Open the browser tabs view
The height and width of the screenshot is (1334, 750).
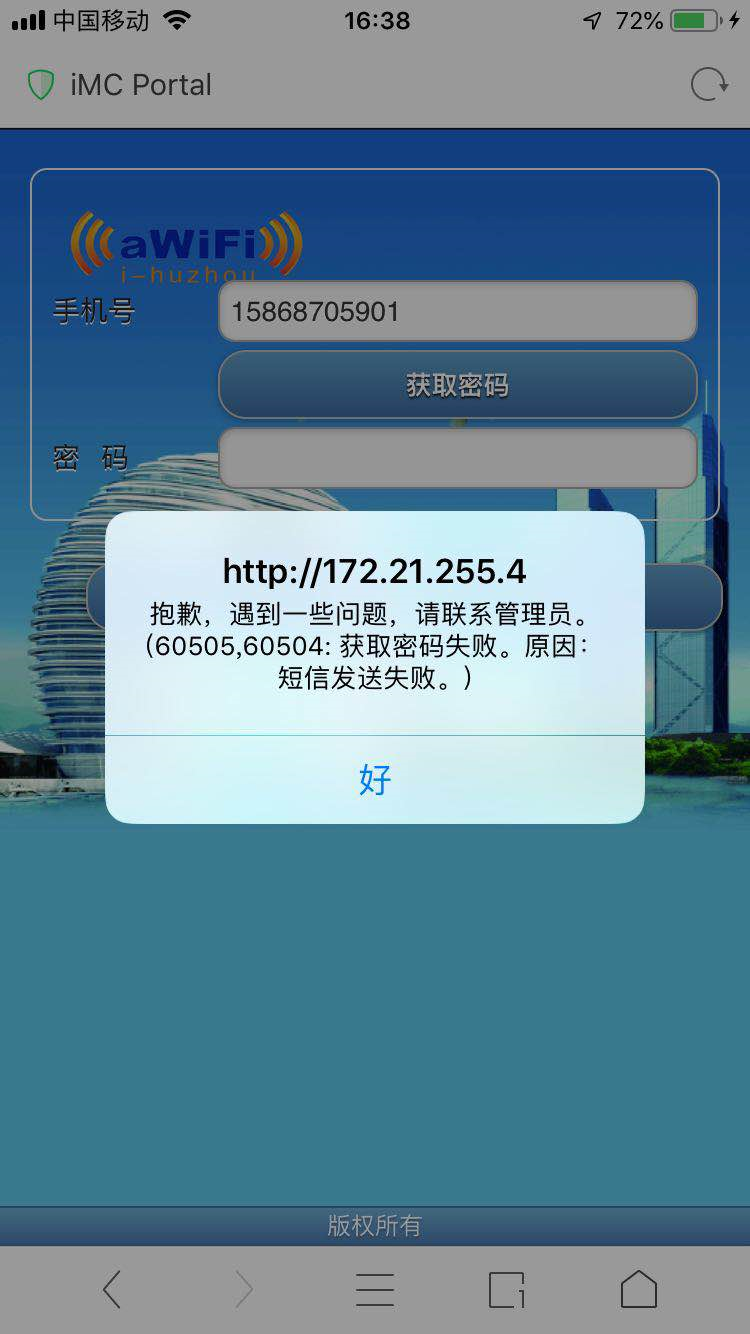click(x=506, y=1290)
